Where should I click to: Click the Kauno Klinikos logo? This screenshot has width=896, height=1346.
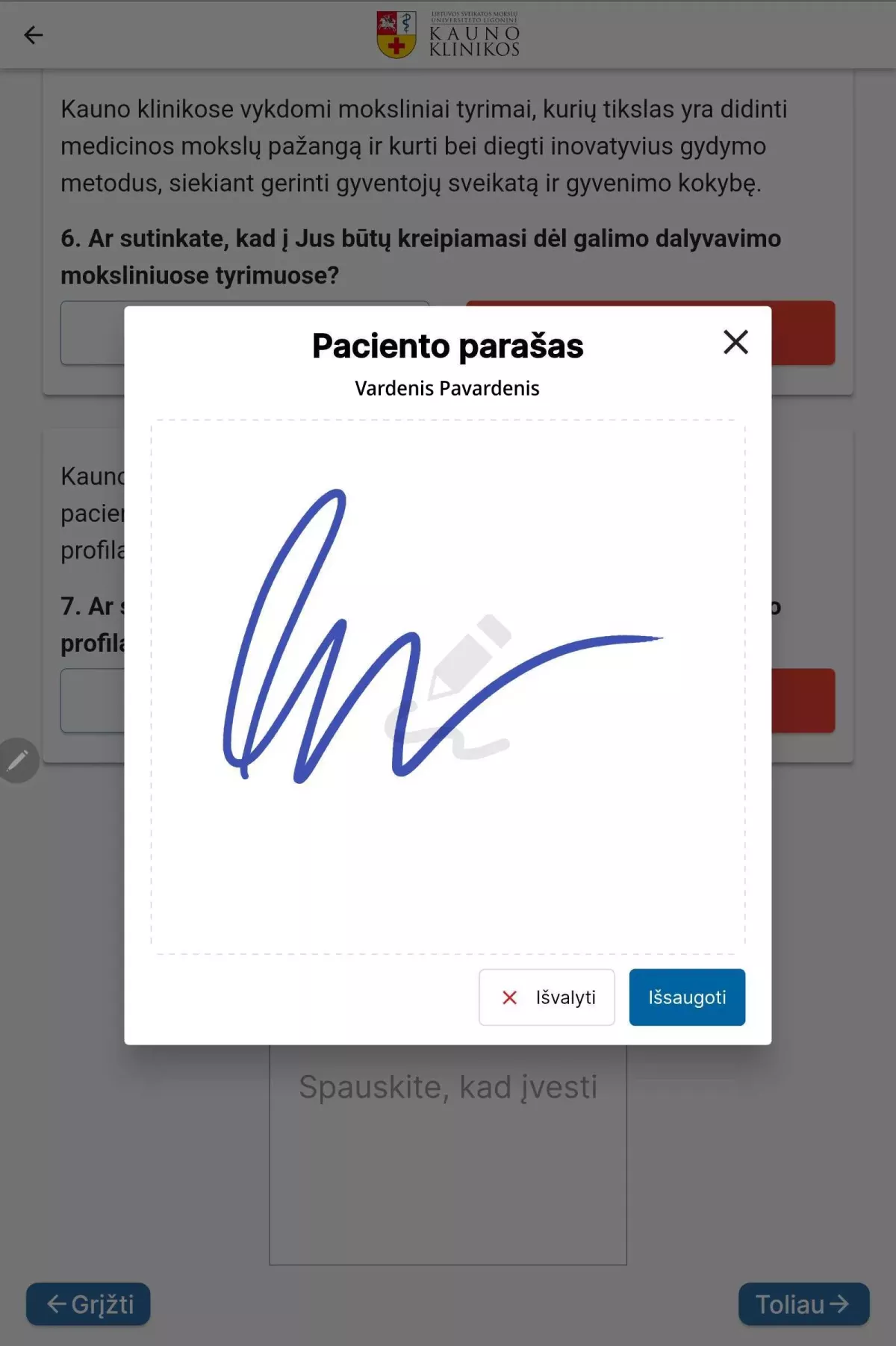click(448, 34)
